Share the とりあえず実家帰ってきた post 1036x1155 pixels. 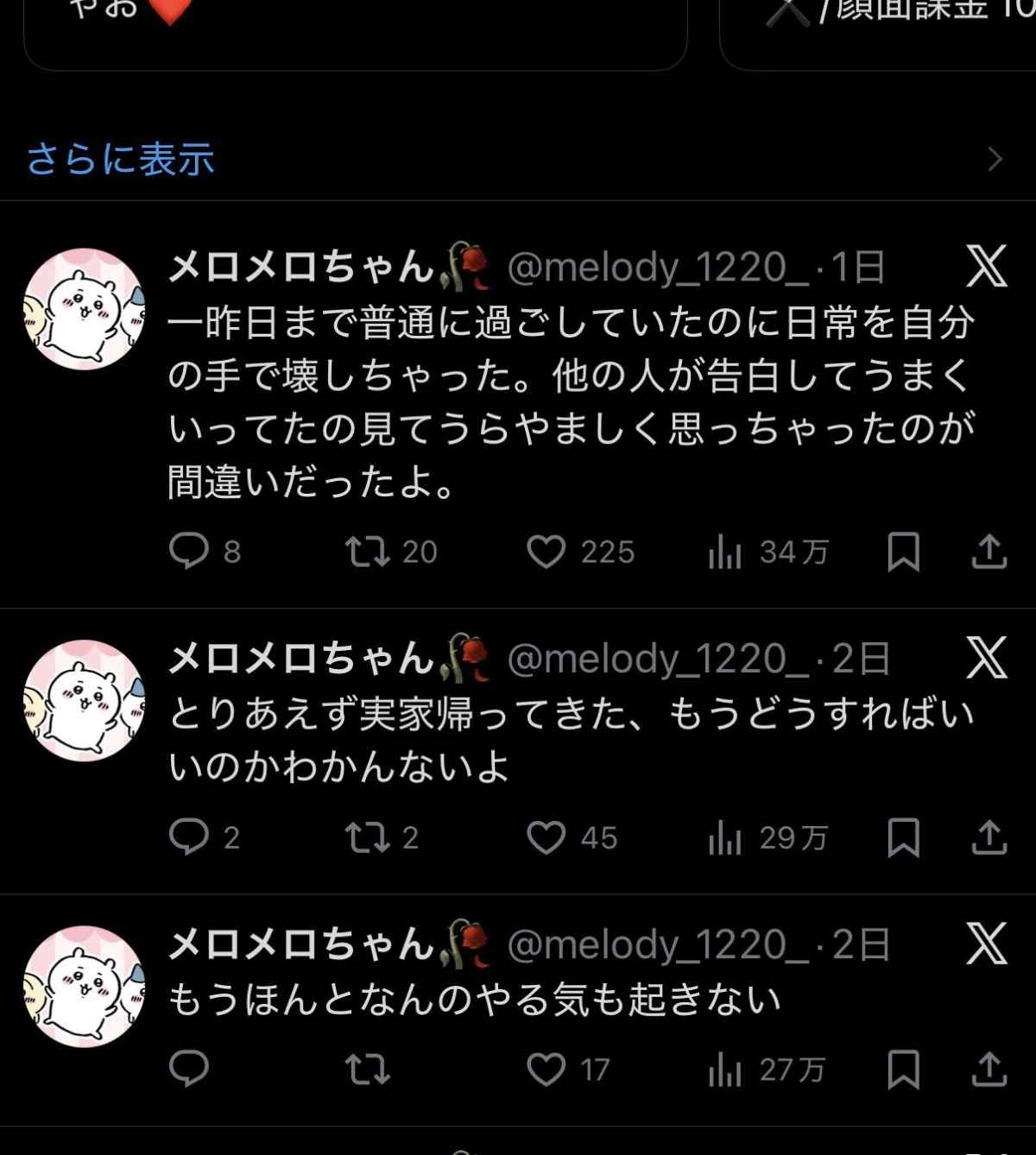pyautogui.click(x=989, y=837)
